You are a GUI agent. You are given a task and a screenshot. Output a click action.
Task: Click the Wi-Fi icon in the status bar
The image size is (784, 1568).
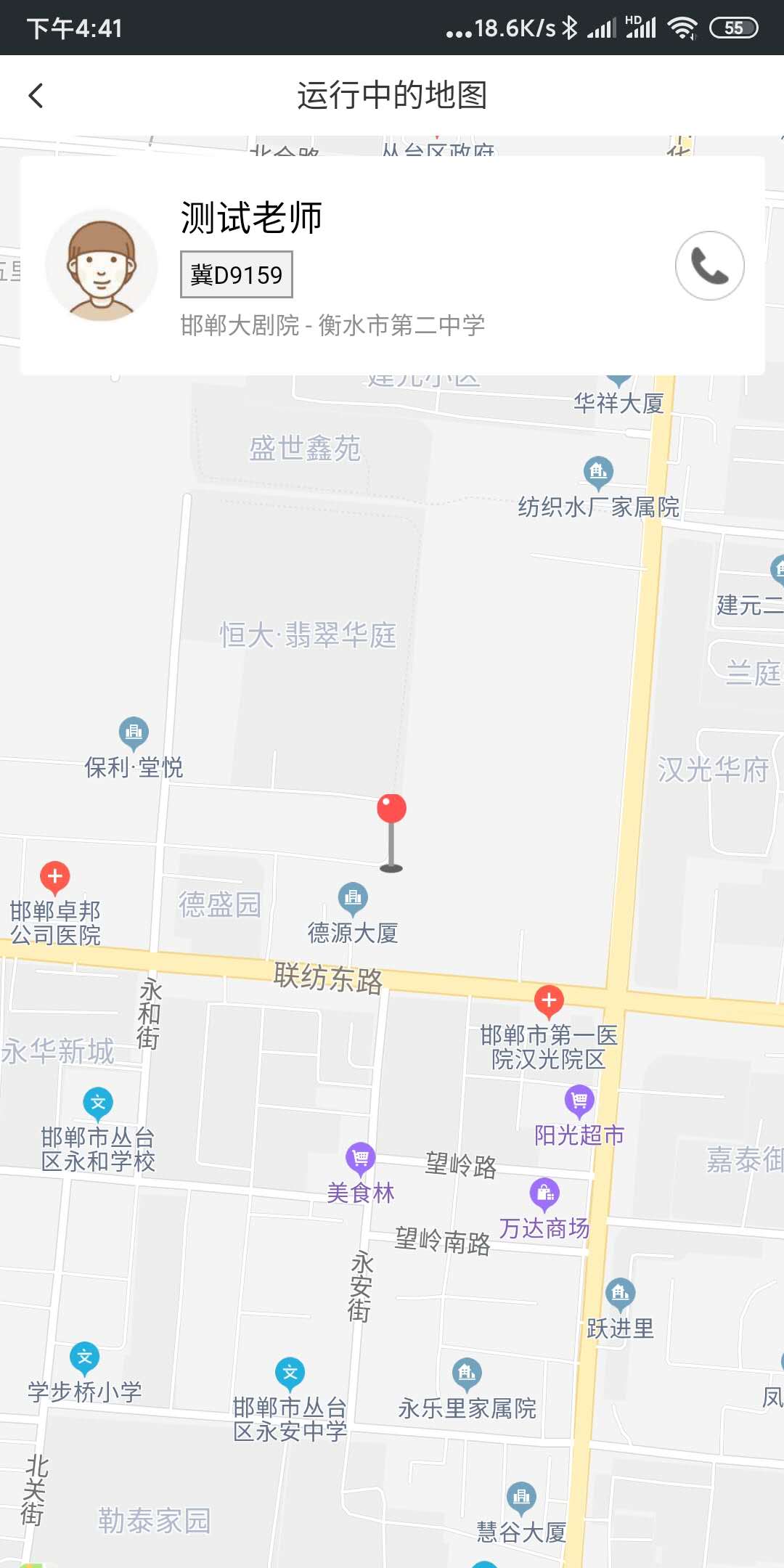tap(683, 27)
